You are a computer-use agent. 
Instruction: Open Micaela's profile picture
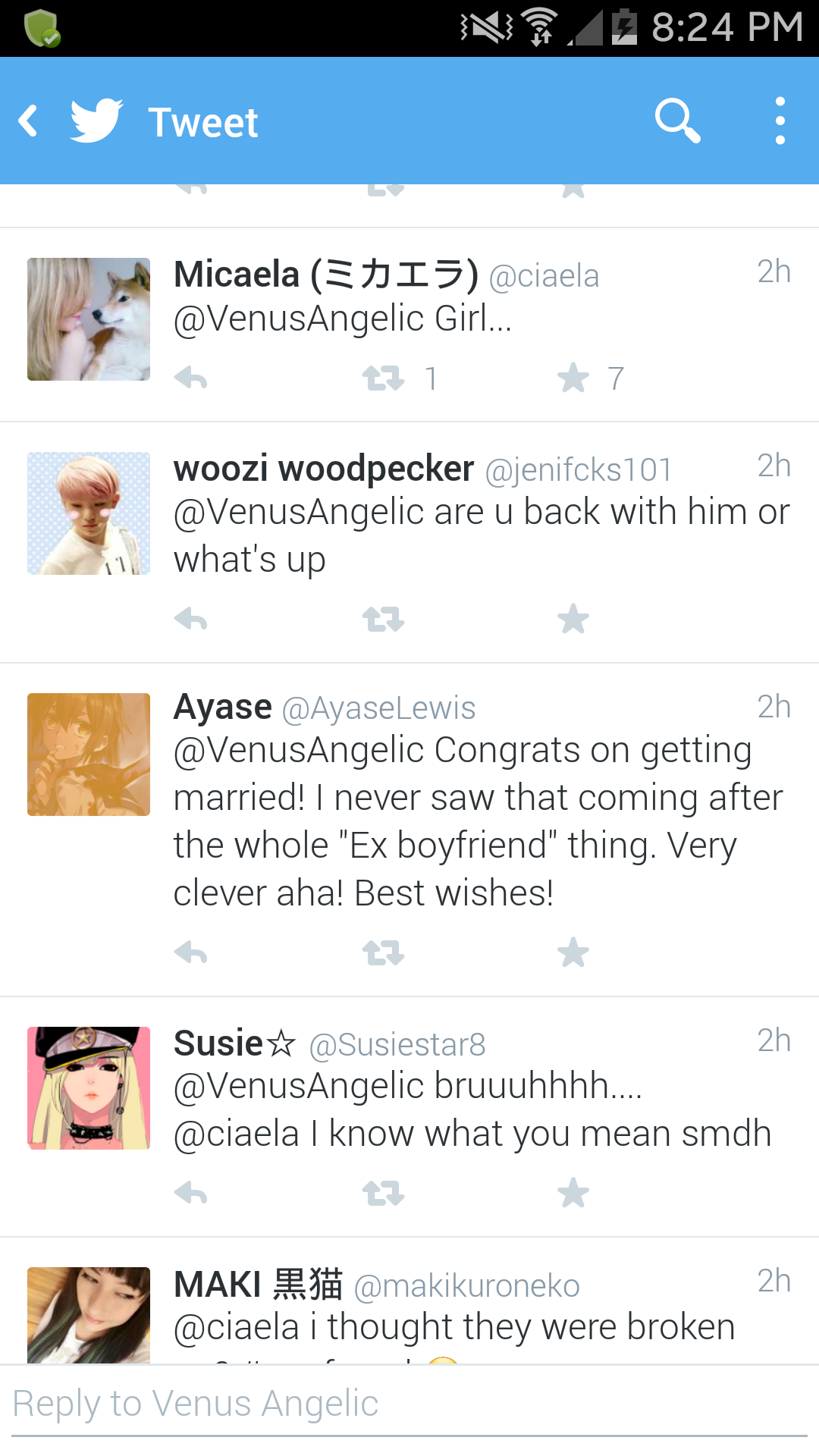tap(89, 319)
